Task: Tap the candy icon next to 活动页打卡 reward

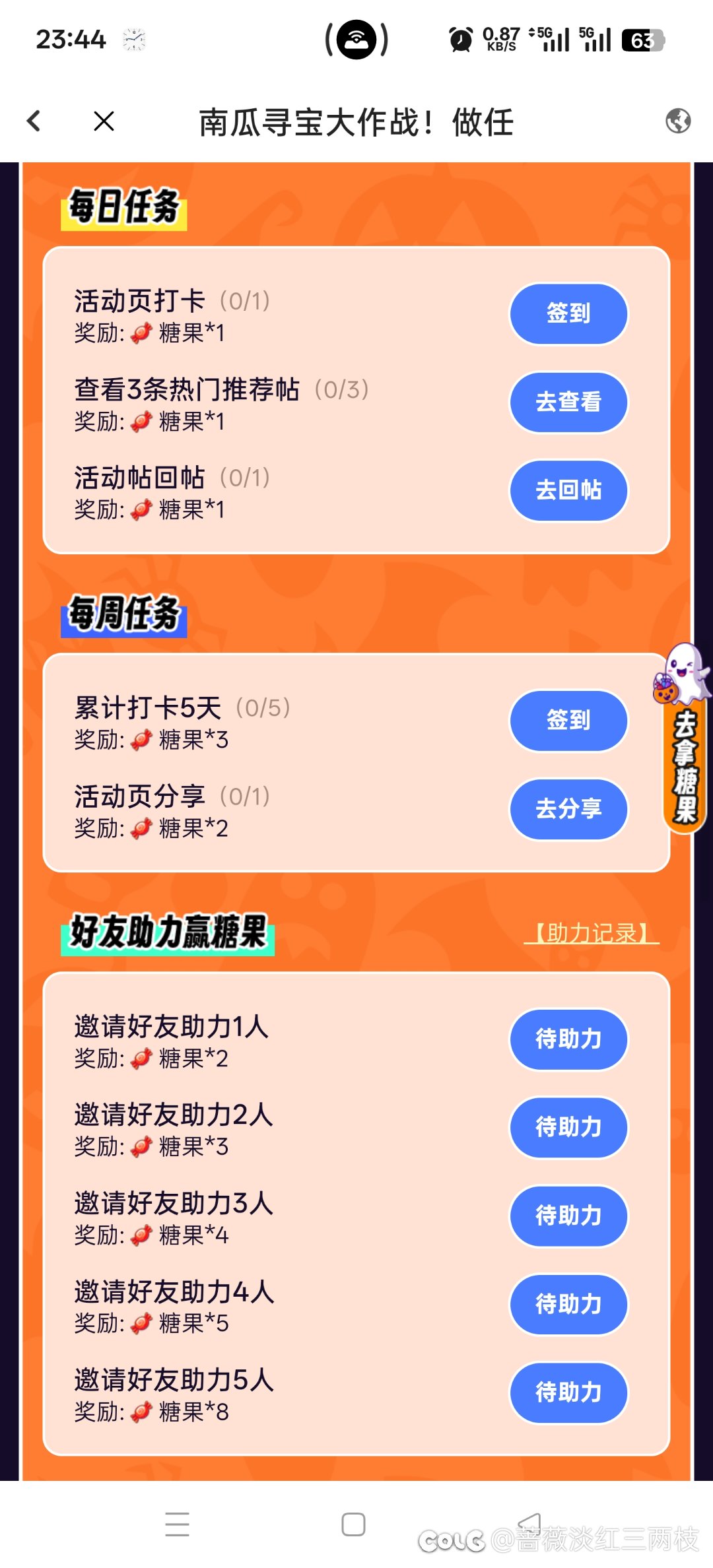Action: (x=141, y=333)
